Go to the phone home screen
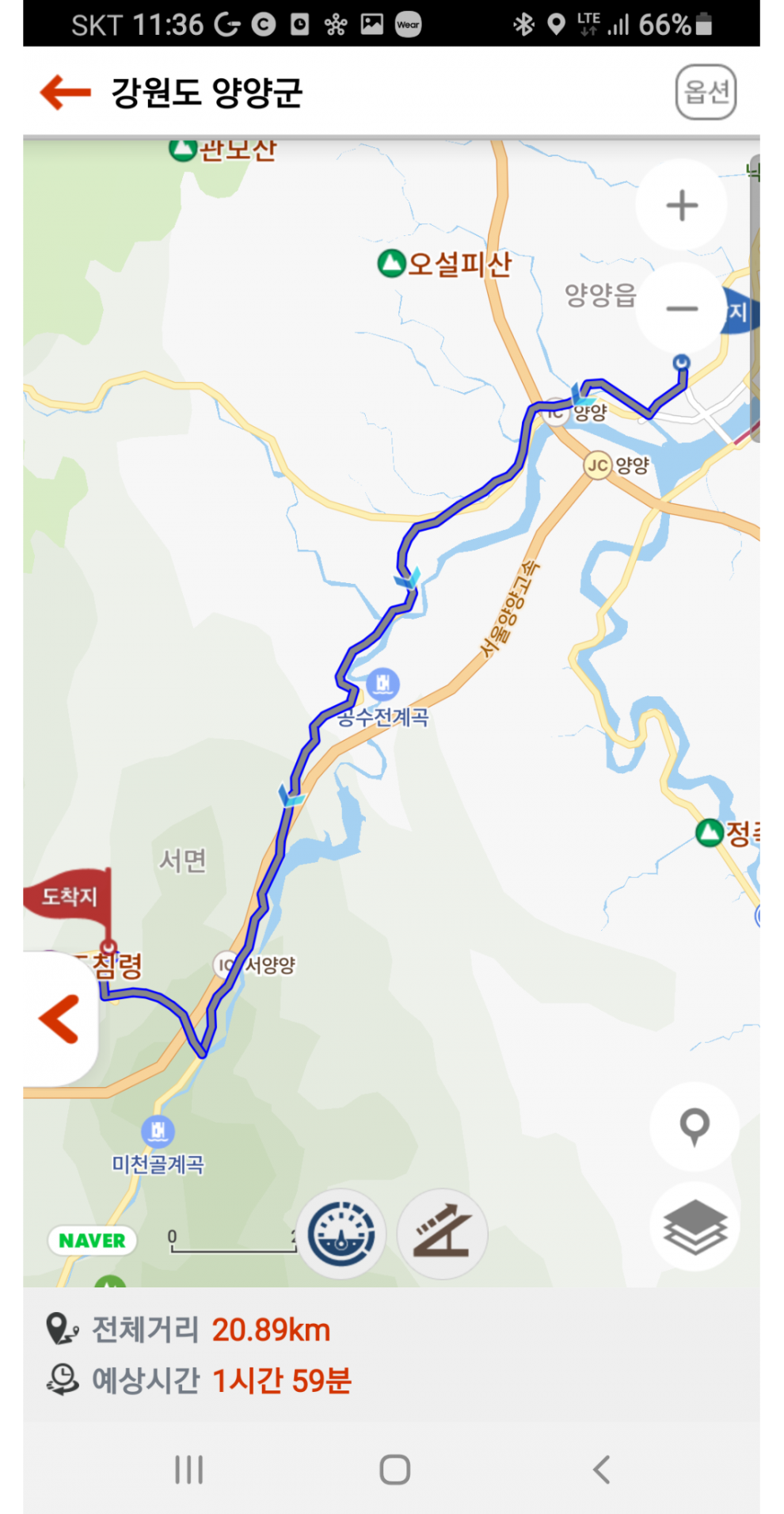Screen dimensions: 784x1514 click(394, 1470)
